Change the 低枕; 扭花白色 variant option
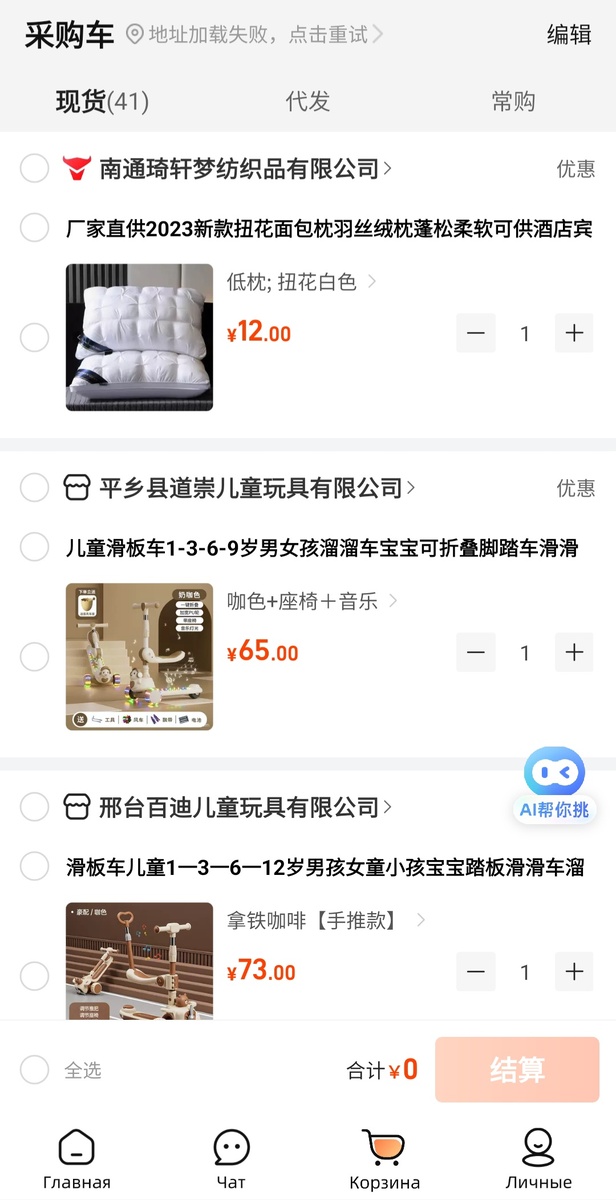Screen dimensions: 616x1200 tap(301, 282)
